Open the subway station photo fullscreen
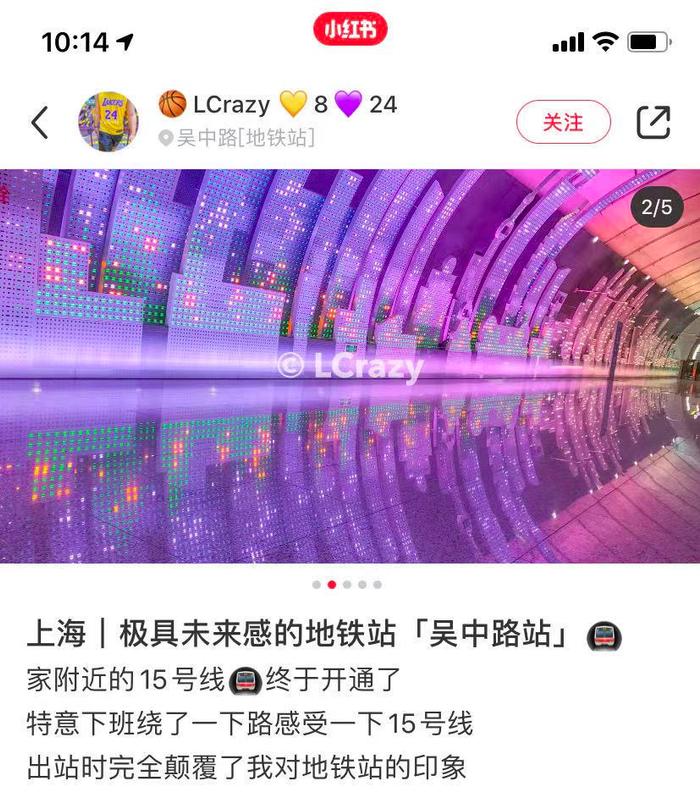 [350, 365]
